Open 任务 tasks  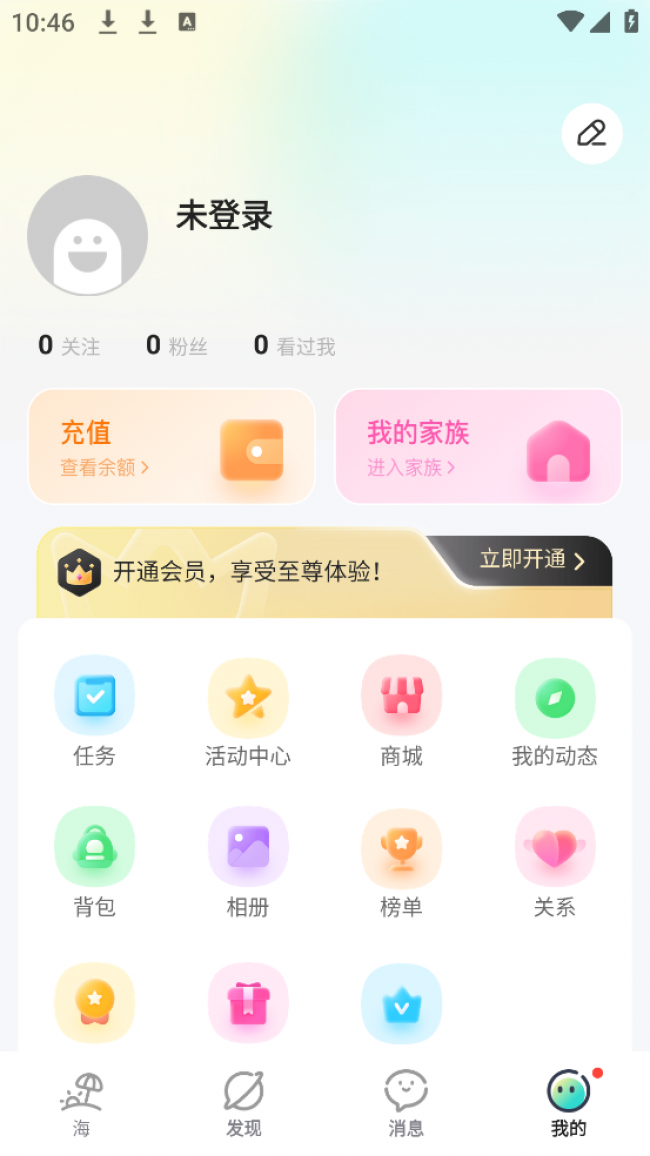95,710
